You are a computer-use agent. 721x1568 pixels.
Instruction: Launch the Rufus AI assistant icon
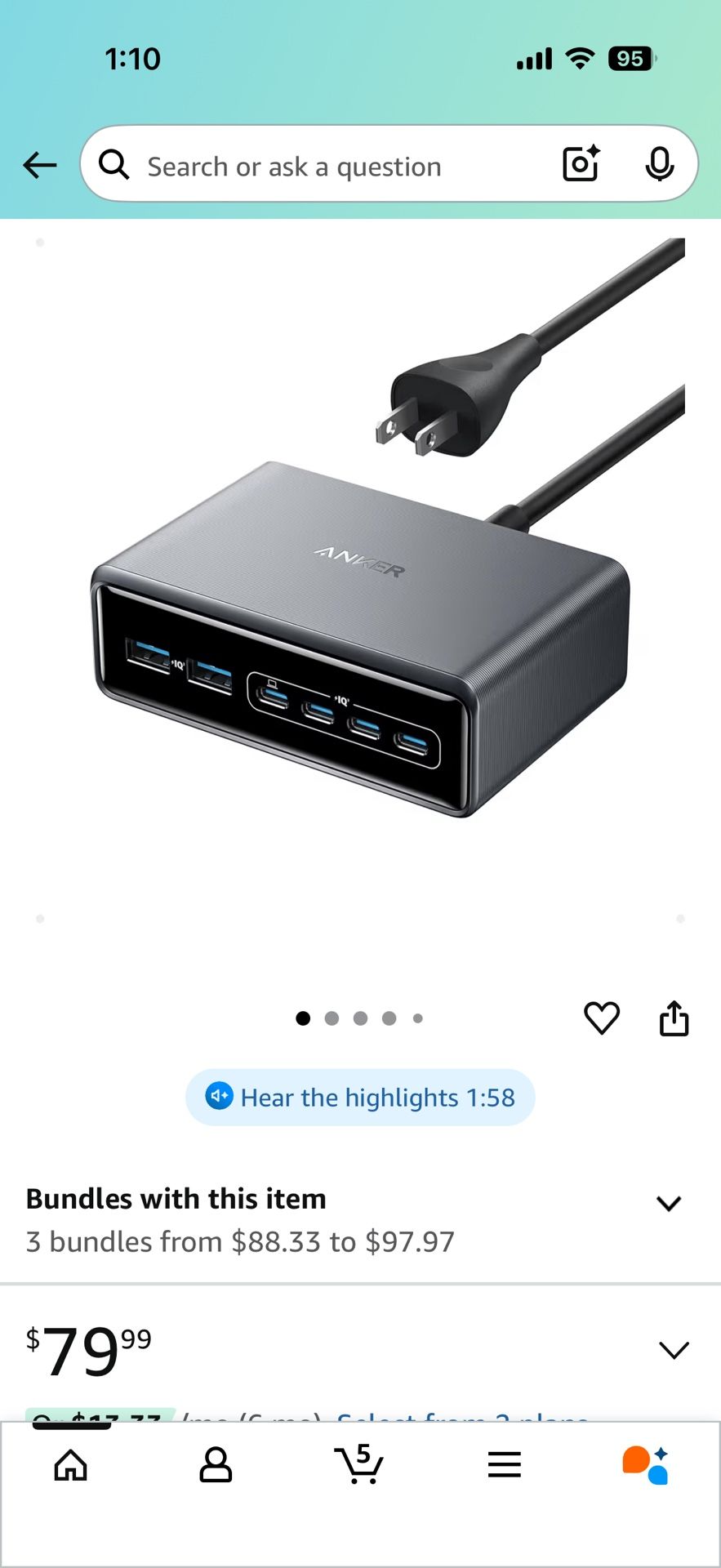click(x=644, y=1464)
